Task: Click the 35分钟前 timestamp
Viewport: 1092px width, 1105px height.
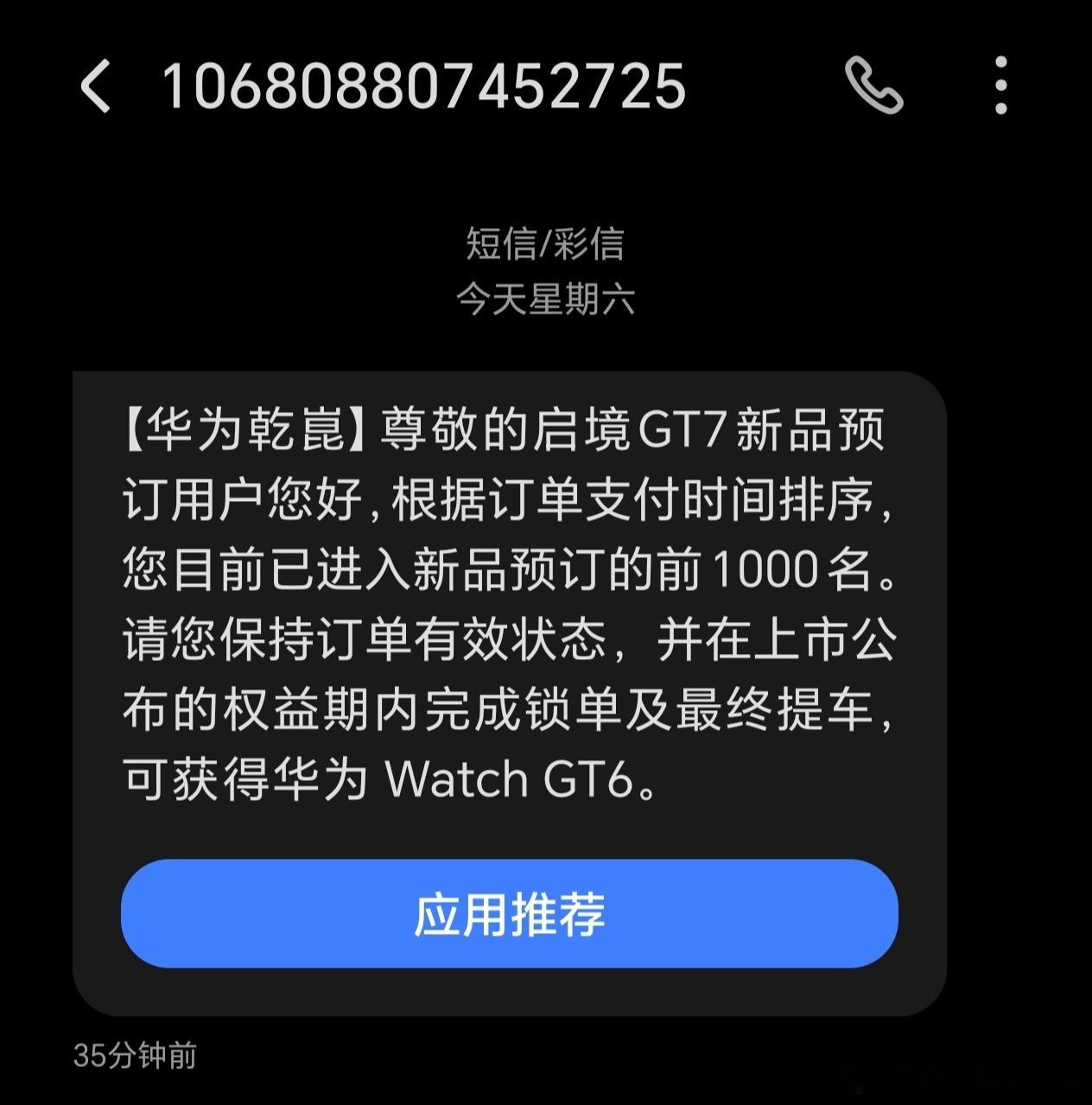Action: (136, 1053)
